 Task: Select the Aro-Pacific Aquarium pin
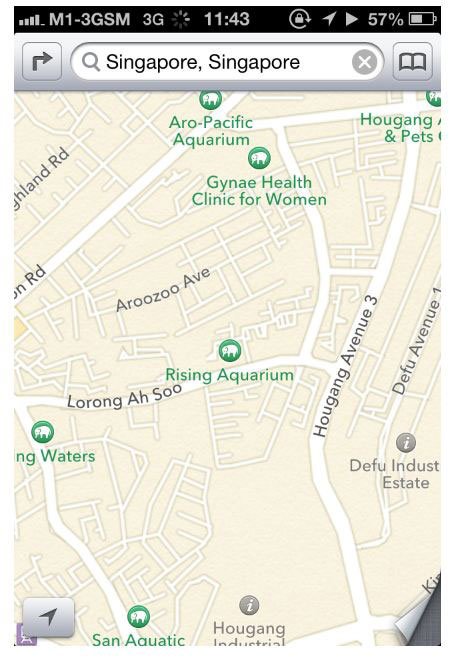click(210, 99)
